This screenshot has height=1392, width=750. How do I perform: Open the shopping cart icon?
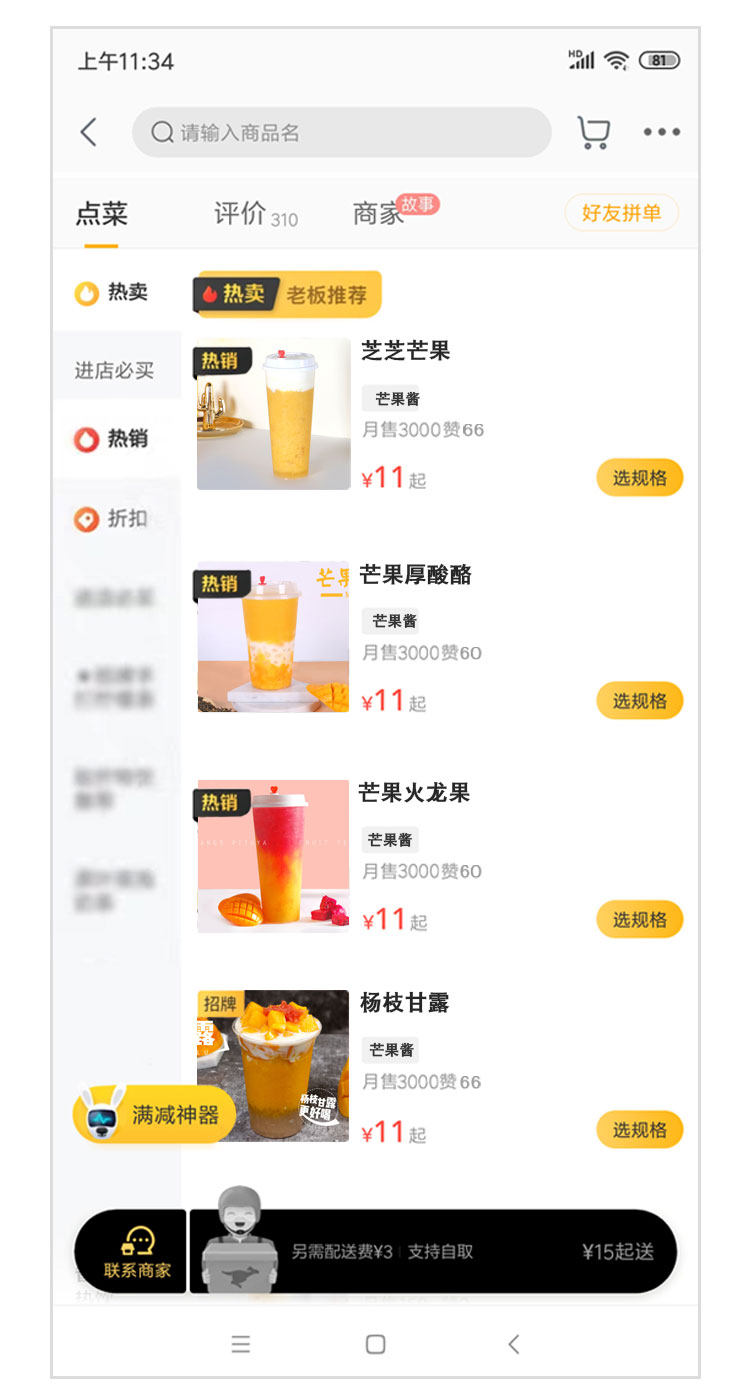click(x=593, y=133)
